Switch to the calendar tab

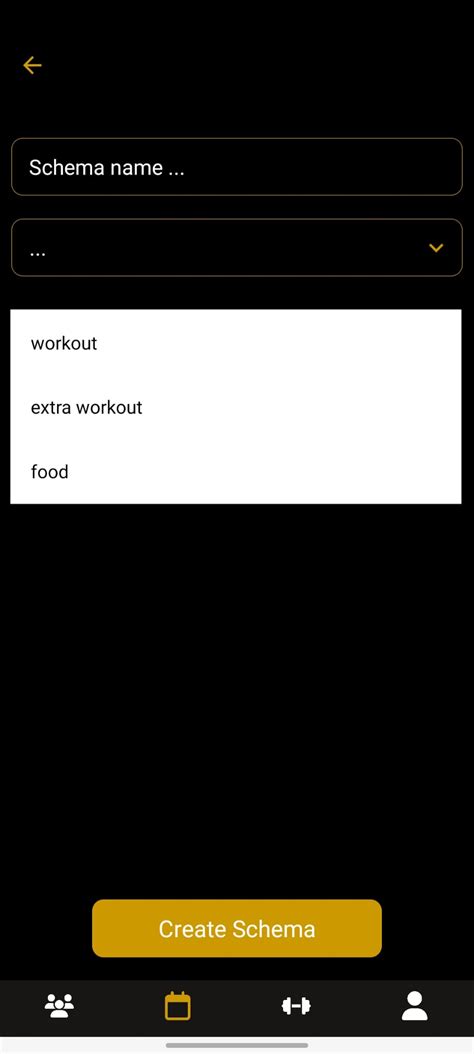point(177,1006)
